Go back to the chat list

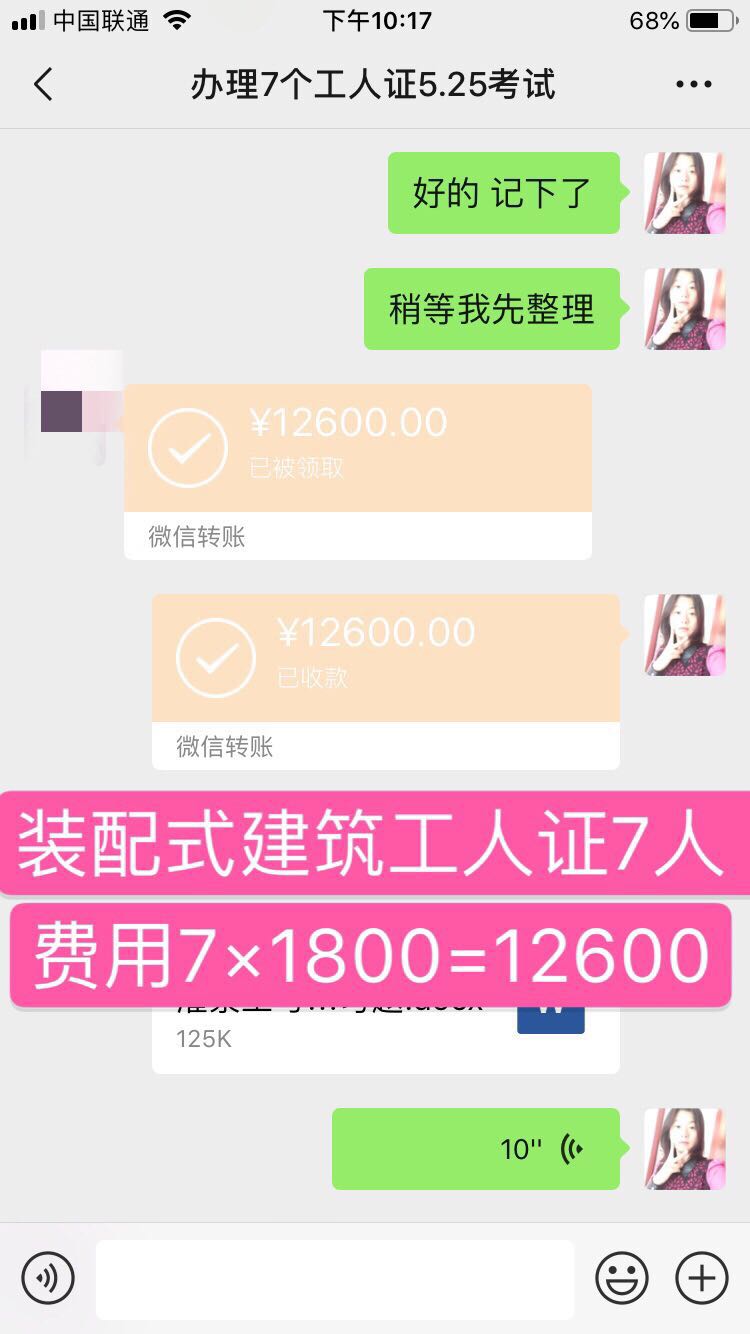(x=43, y=85)
